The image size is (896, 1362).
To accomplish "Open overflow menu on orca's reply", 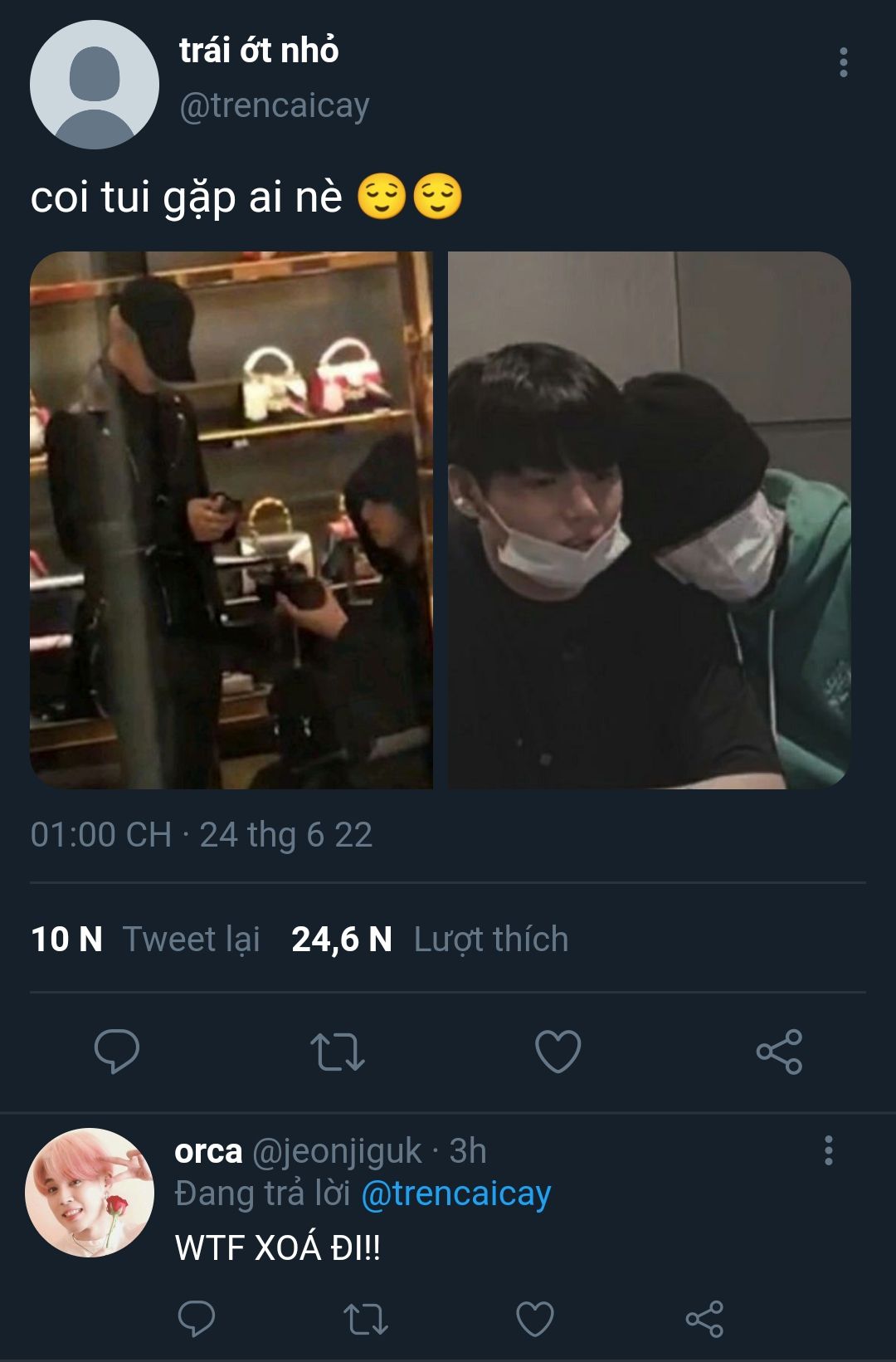I will coord(828,1151).
